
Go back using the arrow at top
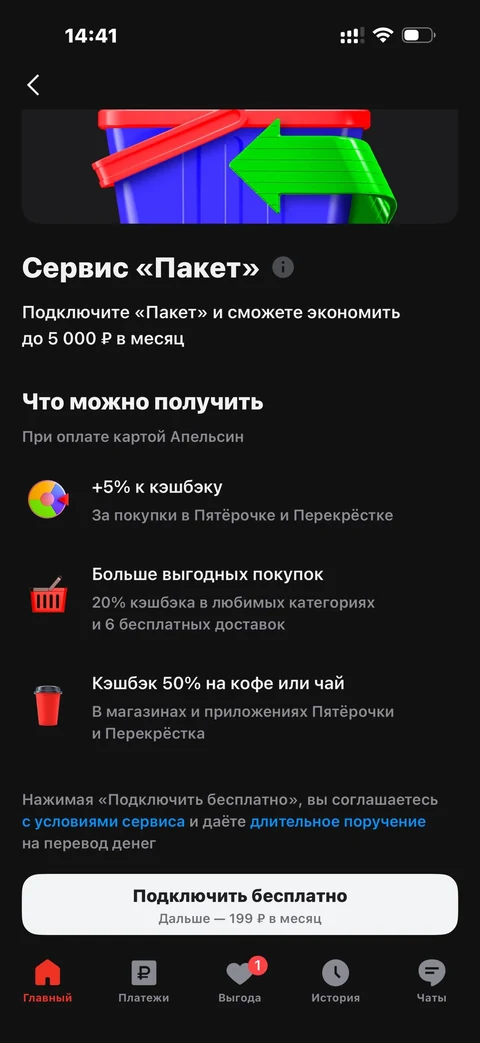33,84
